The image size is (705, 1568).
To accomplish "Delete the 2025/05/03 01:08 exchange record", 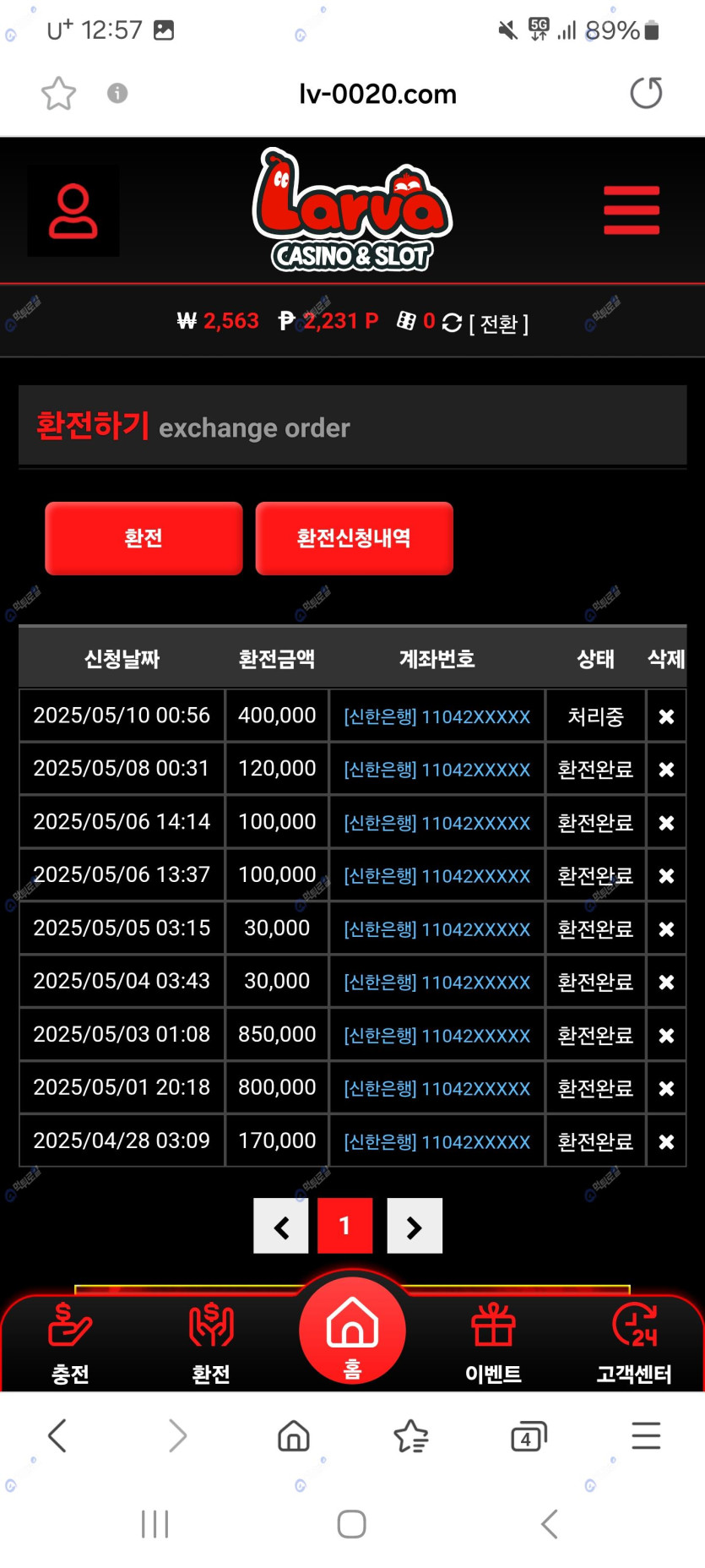I will [666, 1035].
